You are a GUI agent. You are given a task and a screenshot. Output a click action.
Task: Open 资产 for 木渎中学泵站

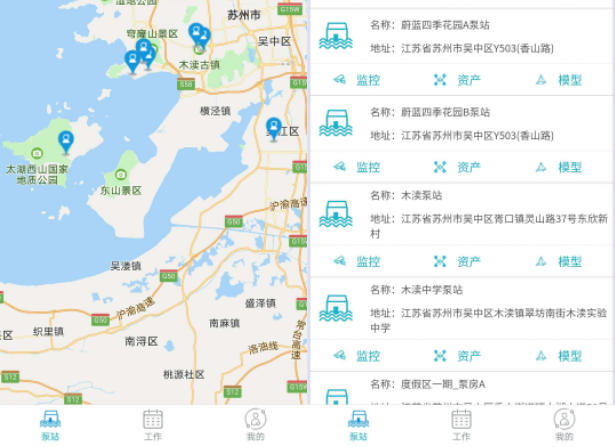coord(458,356)
